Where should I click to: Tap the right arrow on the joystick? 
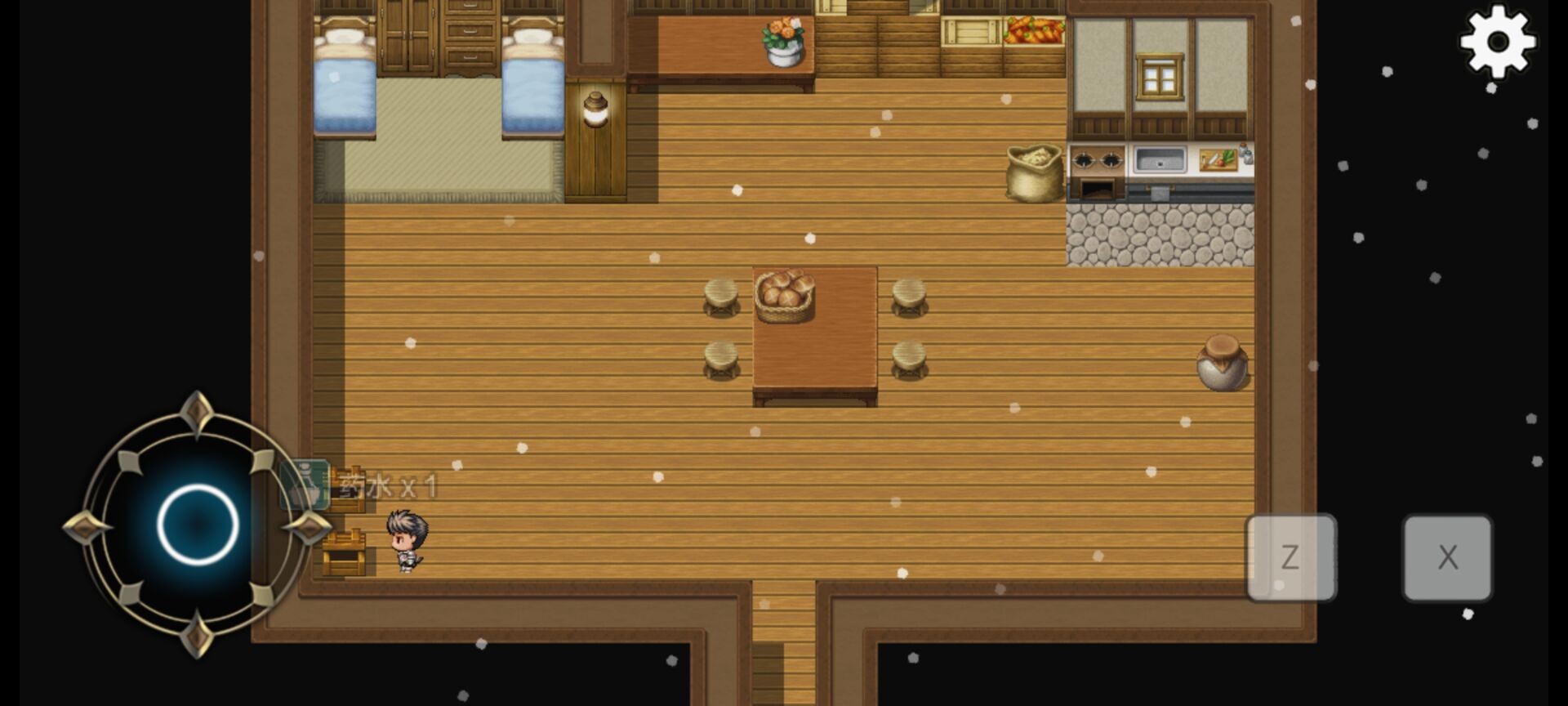[x=308, y=526]
